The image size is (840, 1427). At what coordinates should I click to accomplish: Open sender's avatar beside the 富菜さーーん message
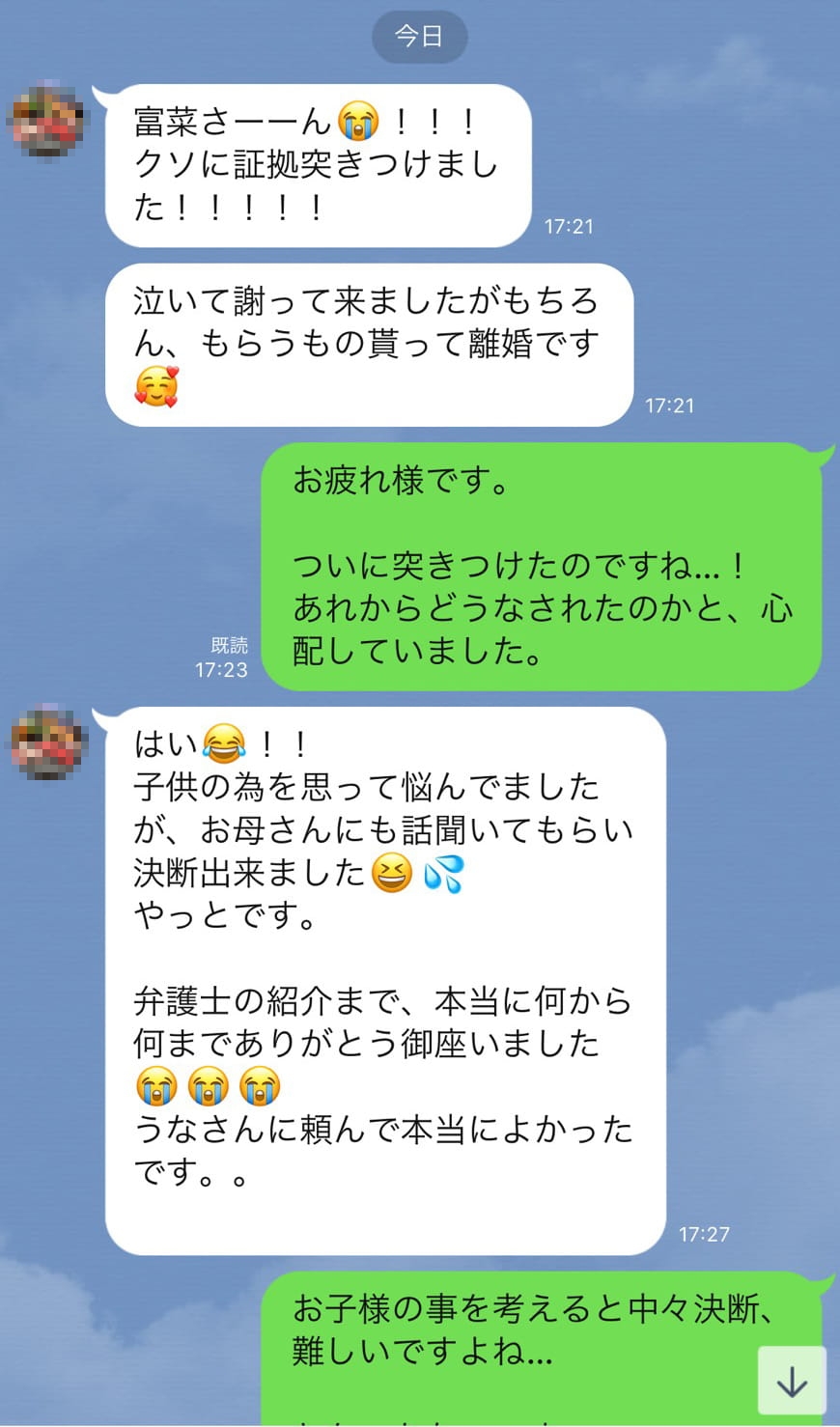point(47,121)
